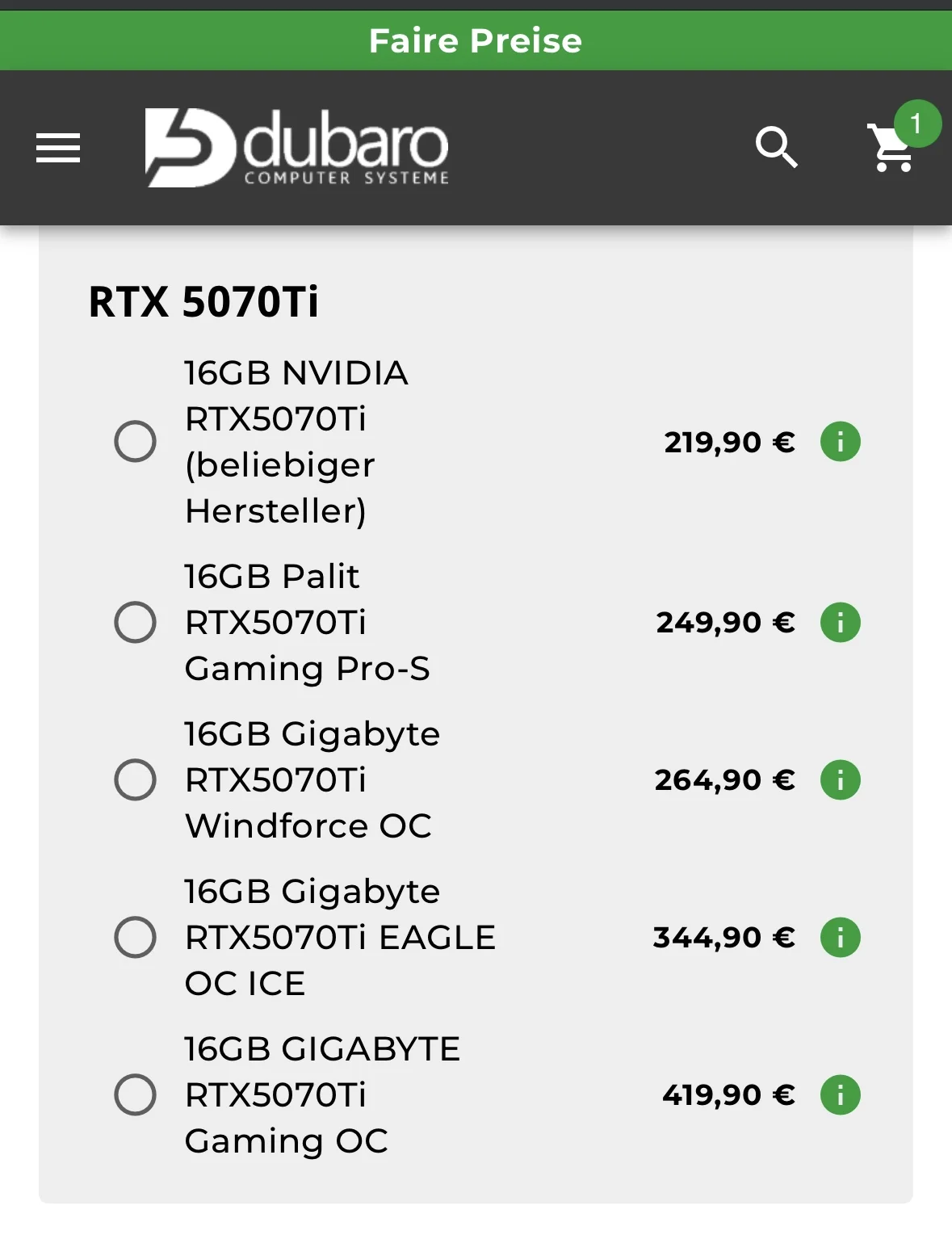
Task: Show details of the EAGLE OC ICE card
Action: (x=841, y=938)
